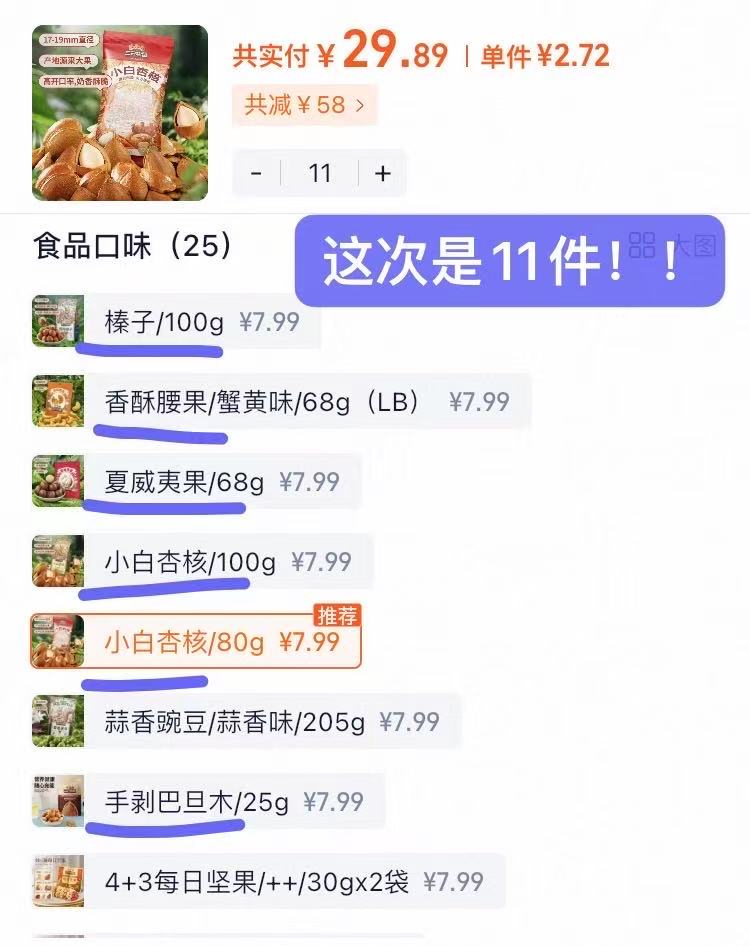Edit the quantity field showing 11
Screen dimensions: 750x946
pos(319,173)
